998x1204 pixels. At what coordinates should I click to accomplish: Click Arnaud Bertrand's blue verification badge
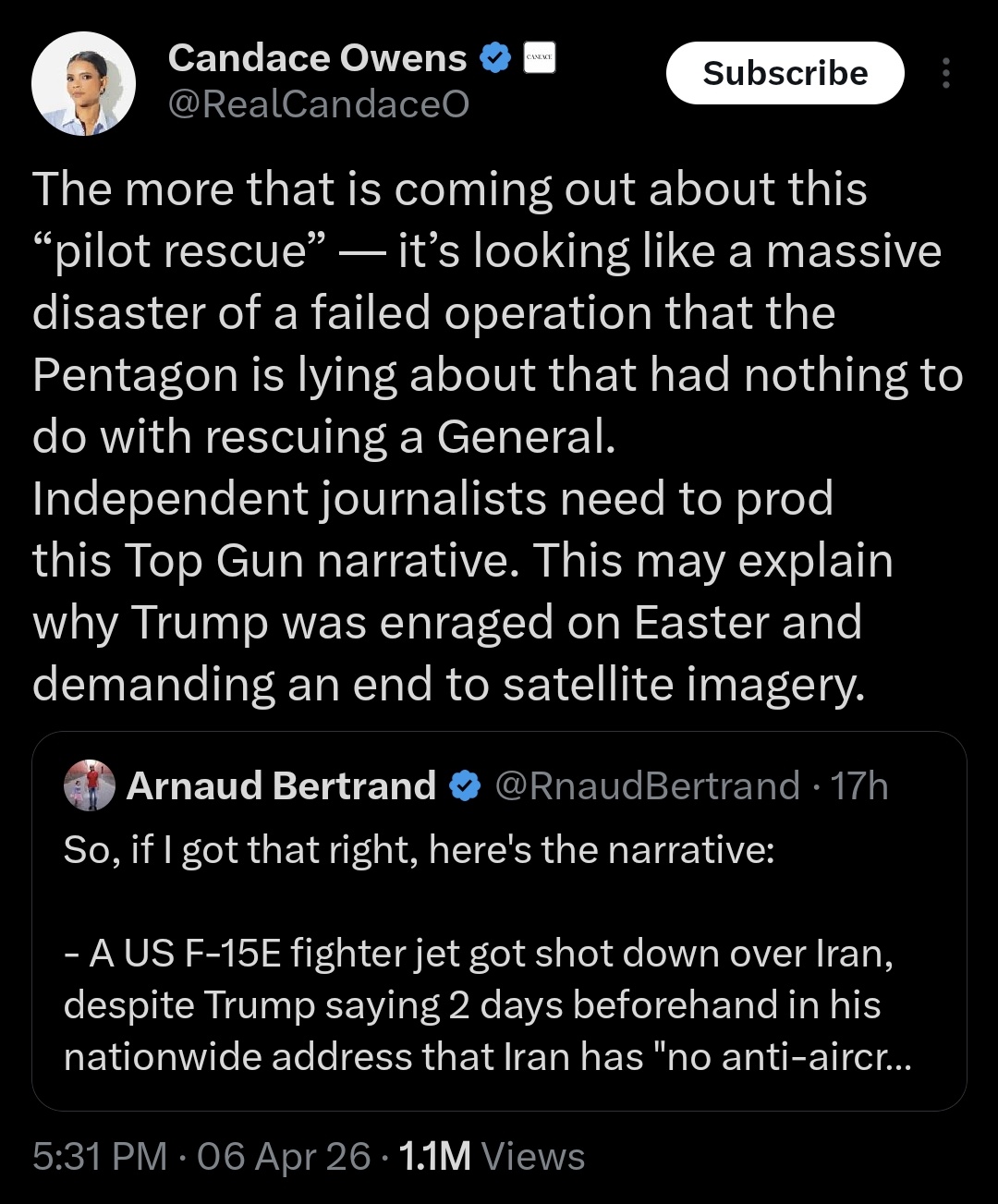coord(465,785)
